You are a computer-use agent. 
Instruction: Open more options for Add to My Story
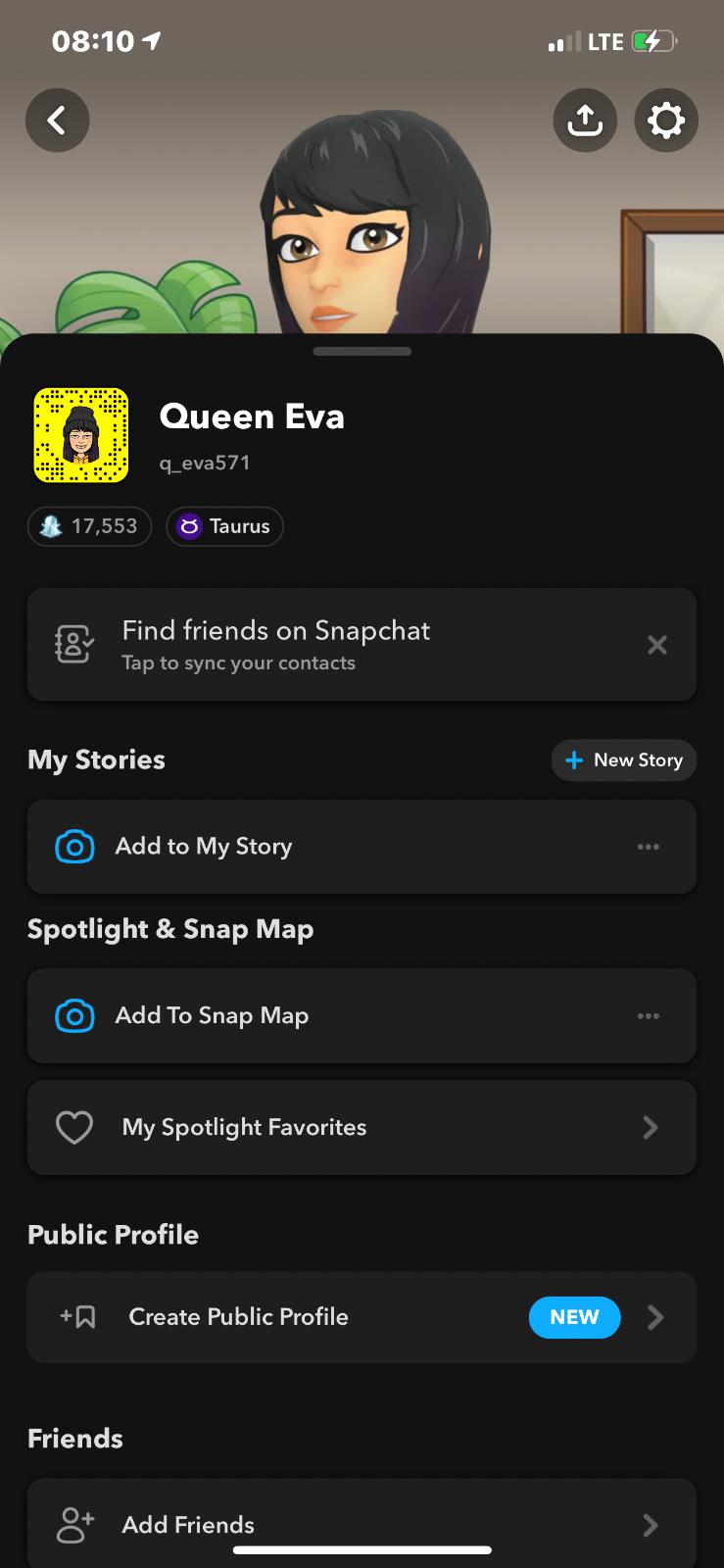point(649,847)
